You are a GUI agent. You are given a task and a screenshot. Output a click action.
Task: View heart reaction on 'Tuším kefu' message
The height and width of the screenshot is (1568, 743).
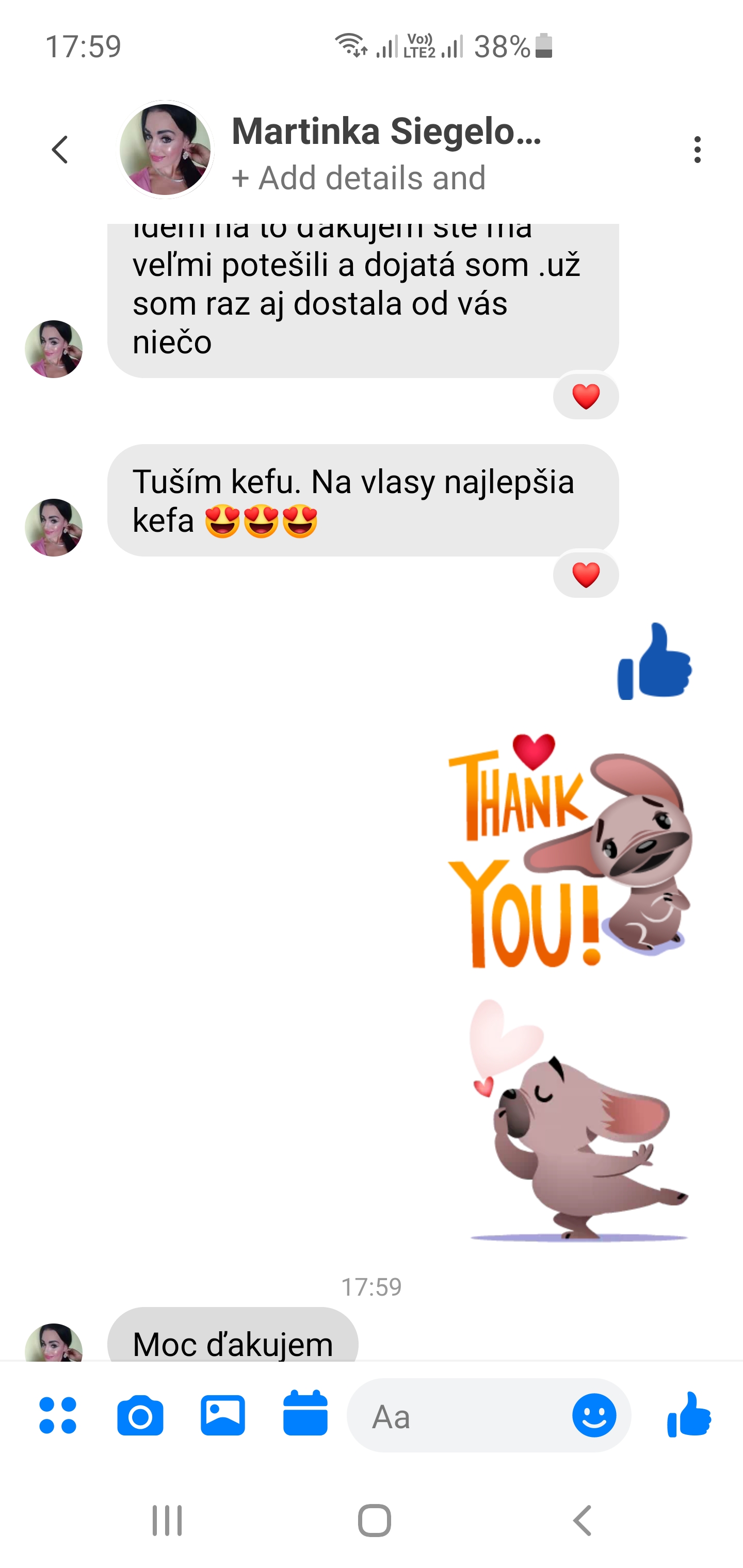point(586,575)
